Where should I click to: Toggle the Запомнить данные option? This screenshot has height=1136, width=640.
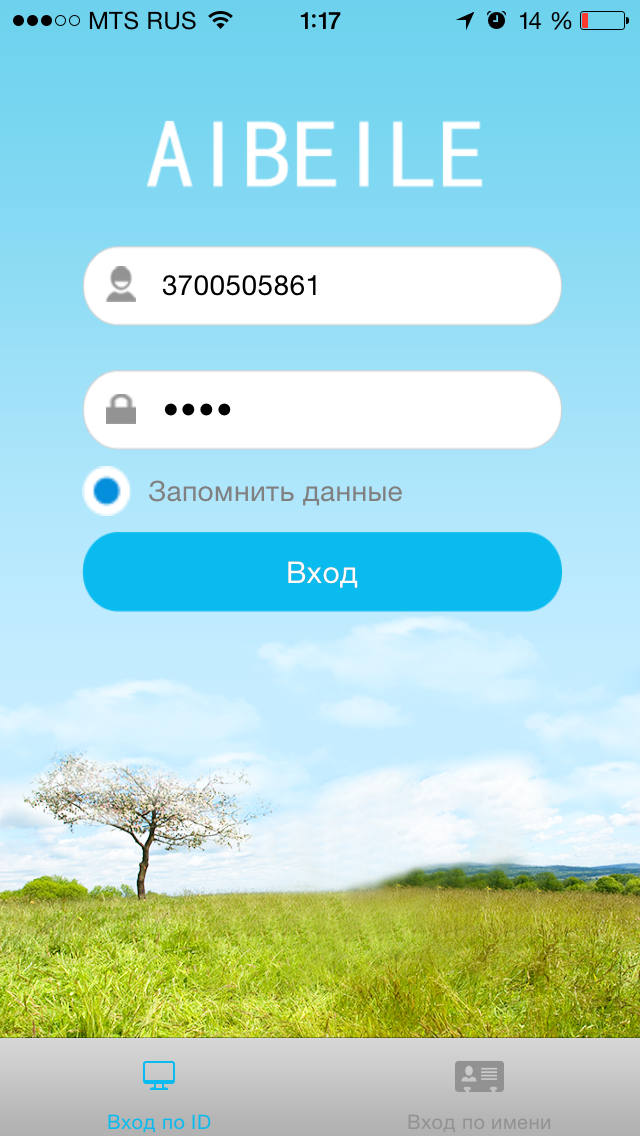tap(107, 491)
